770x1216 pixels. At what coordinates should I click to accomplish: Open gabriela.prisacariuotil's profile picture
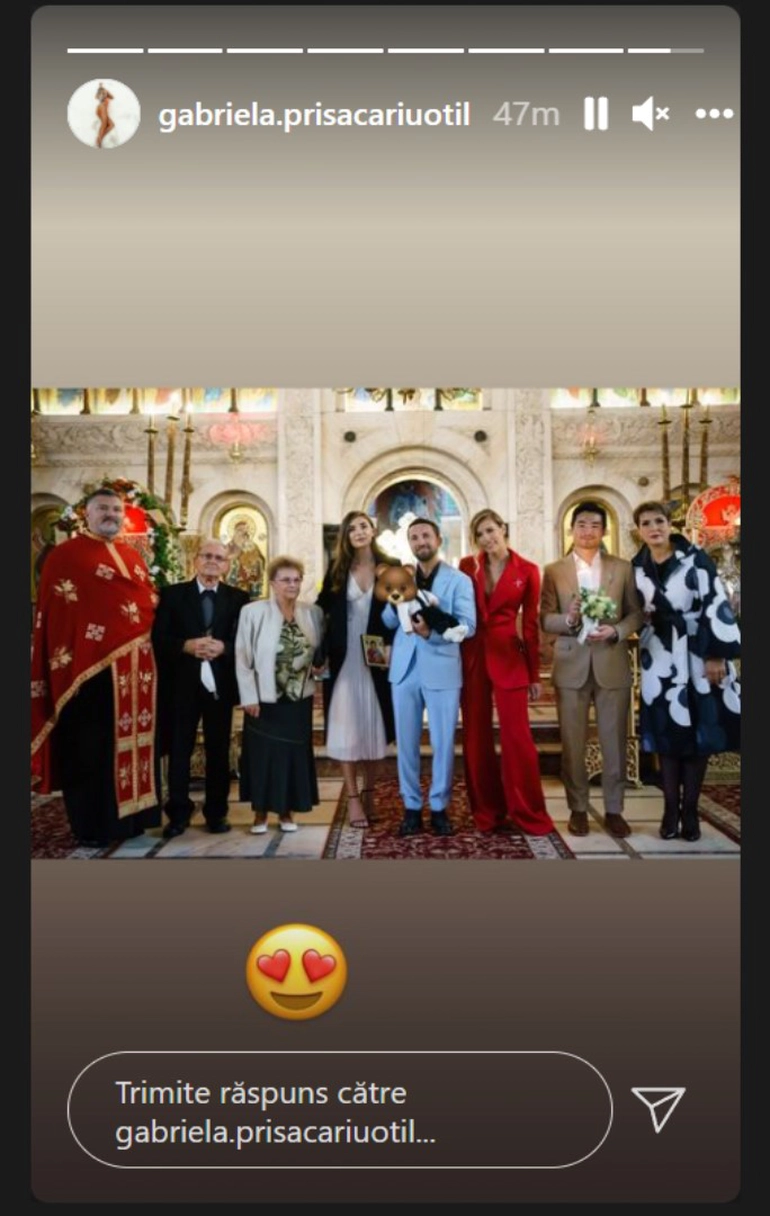[x=104, y=114]
